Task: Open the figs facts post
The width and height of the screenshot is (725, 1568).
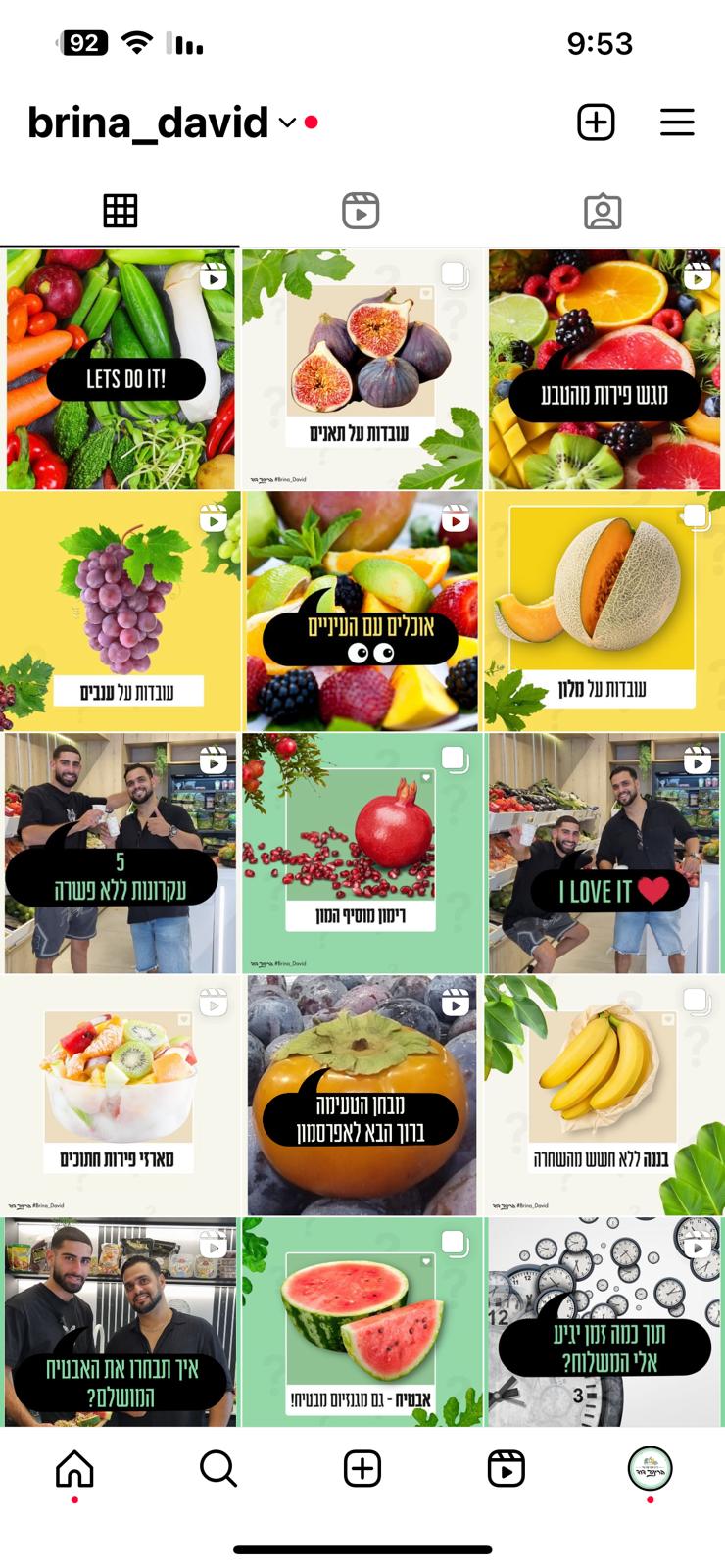Action: (x=362, y=368)
